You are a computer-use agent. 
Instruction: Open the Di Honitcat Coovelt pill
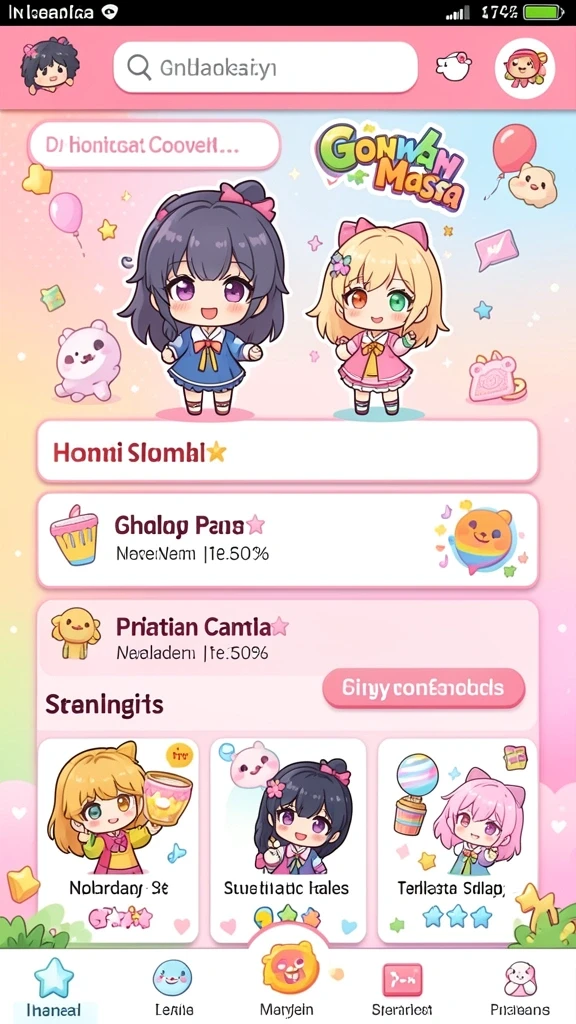click(x=155, y=145)
